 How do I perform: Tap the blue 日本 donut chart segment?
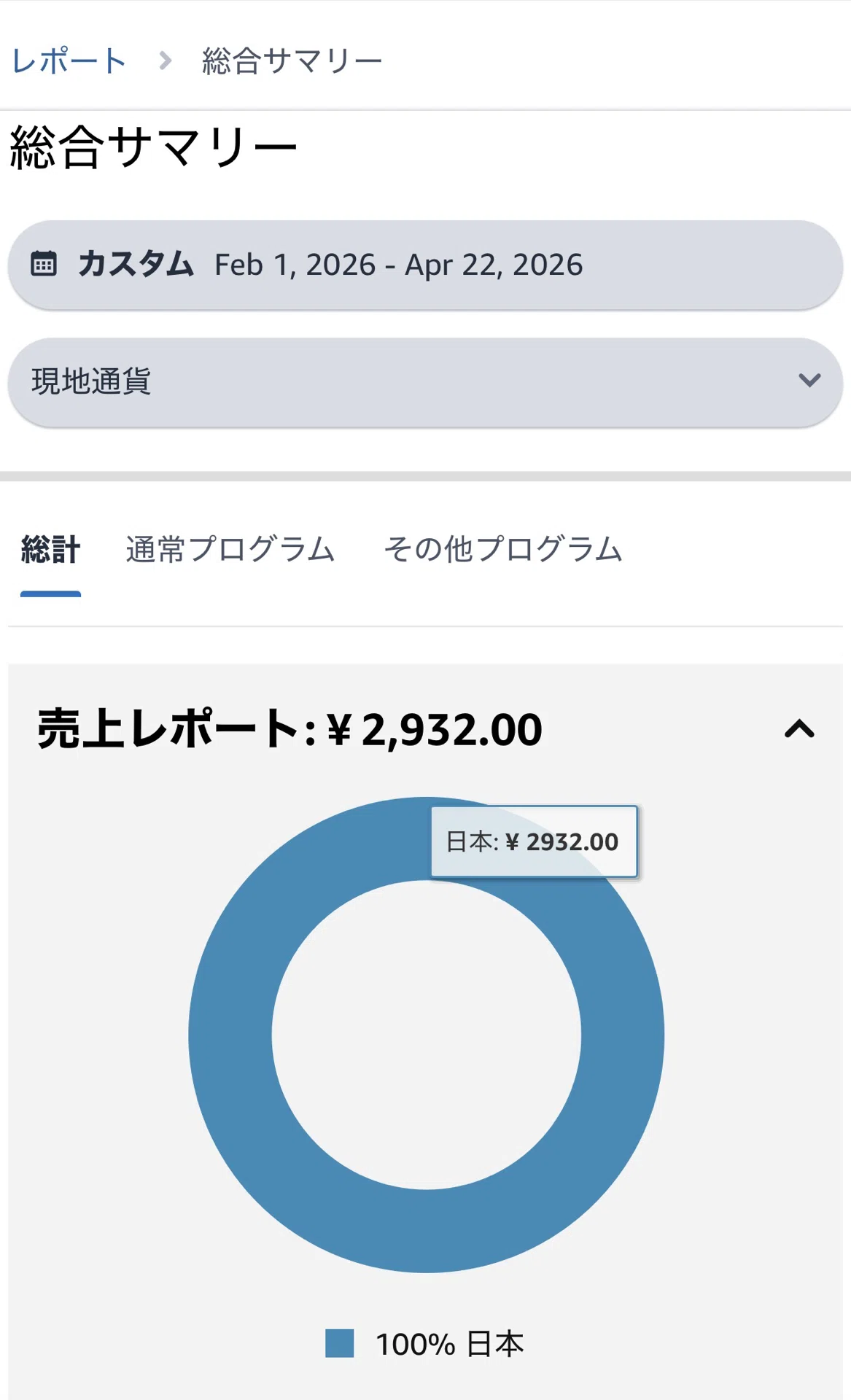coord(230,1035)
